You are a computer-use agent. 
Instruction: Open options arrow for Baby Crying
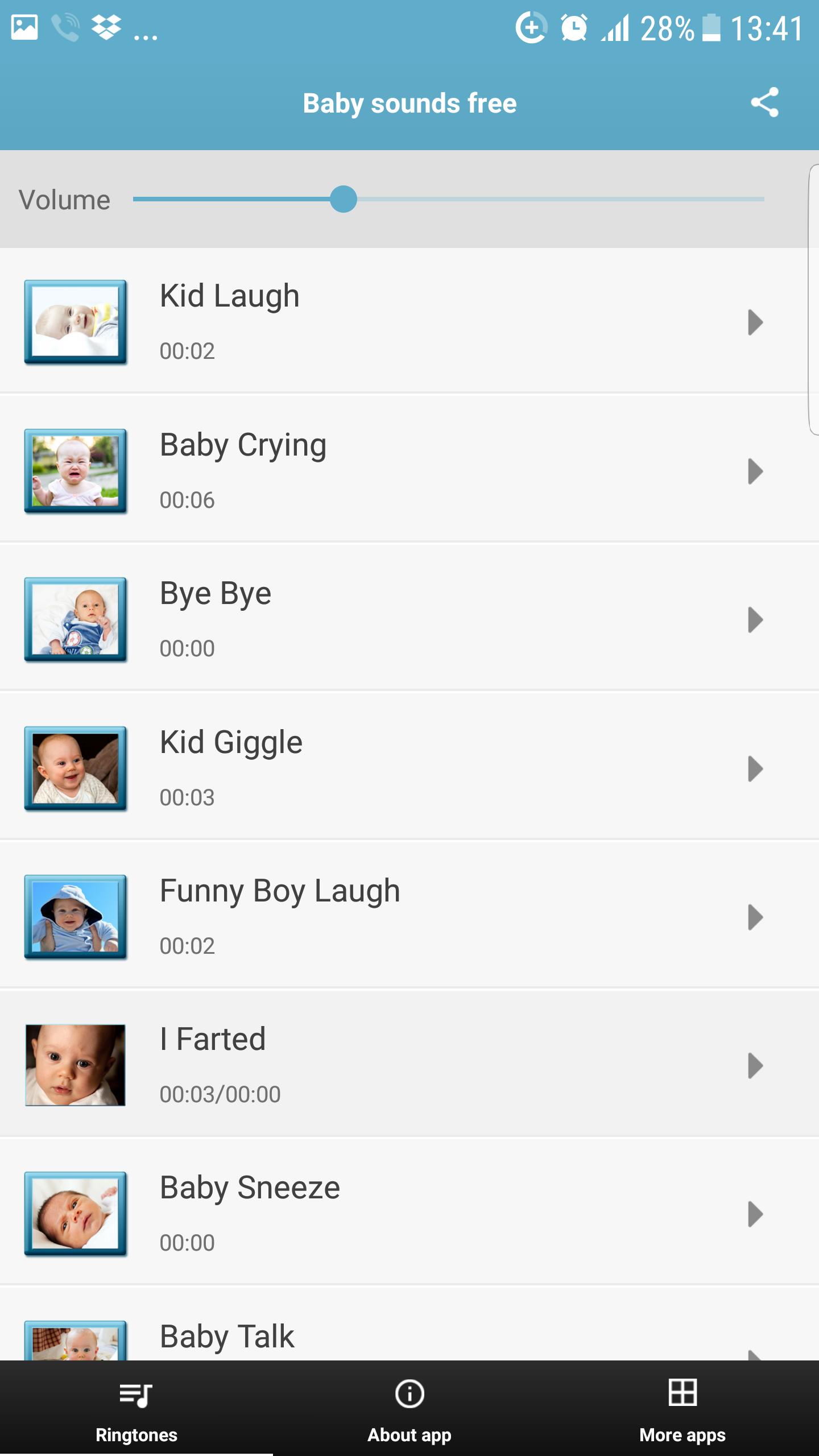click(x=755, y=471)
